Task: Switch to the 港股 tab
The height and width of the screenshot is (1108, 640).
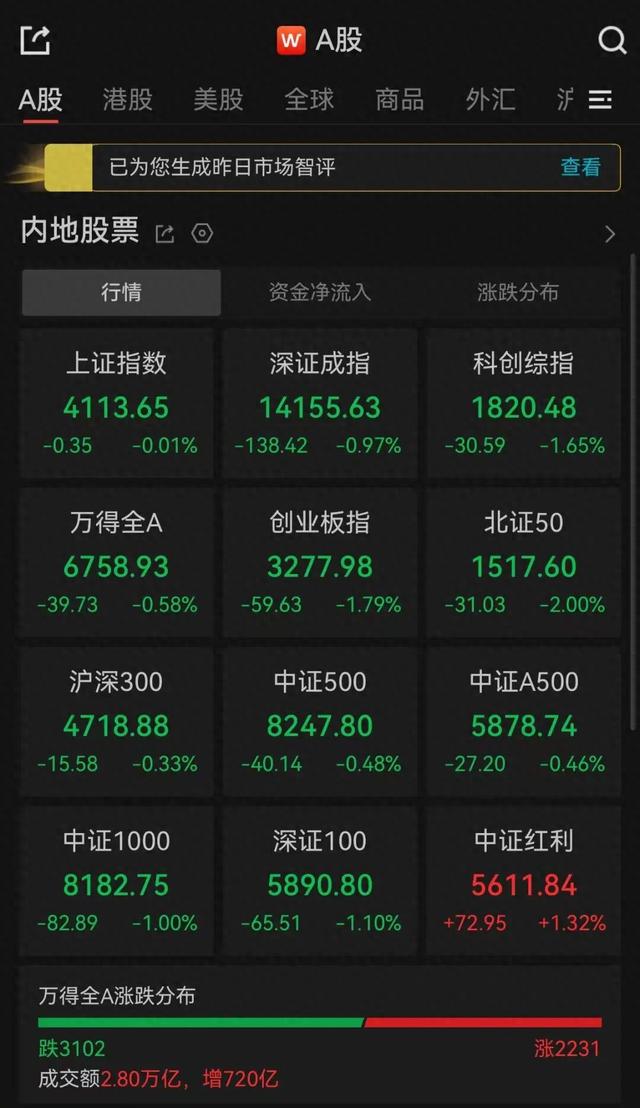Action: point(127,99)
